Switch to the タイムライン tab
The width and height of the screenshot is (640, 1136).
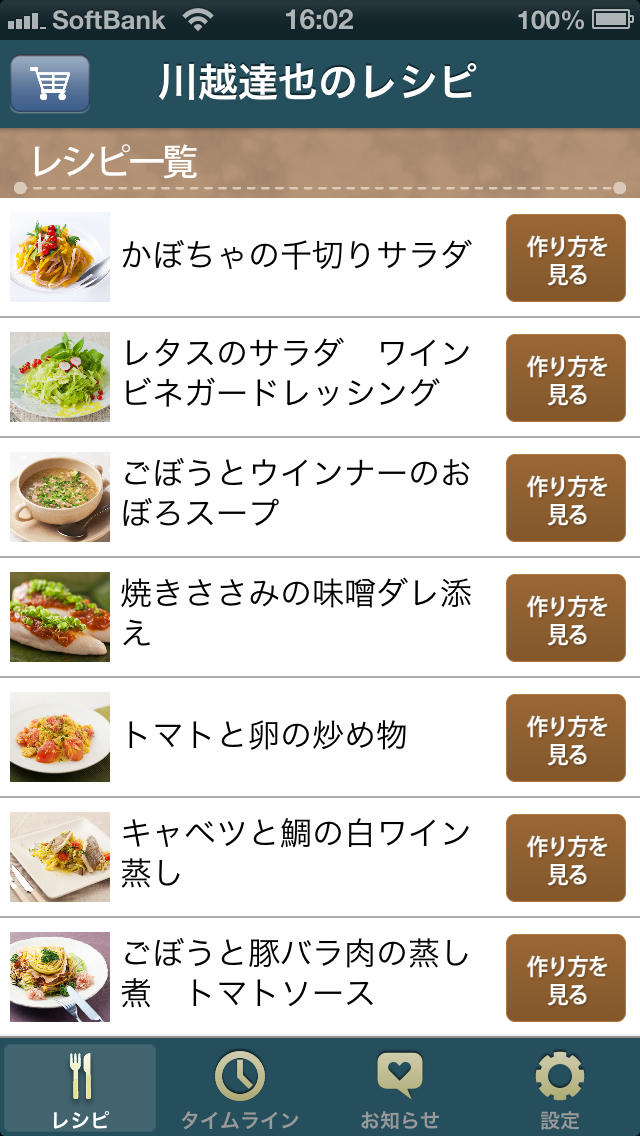tap(240, 1088)
